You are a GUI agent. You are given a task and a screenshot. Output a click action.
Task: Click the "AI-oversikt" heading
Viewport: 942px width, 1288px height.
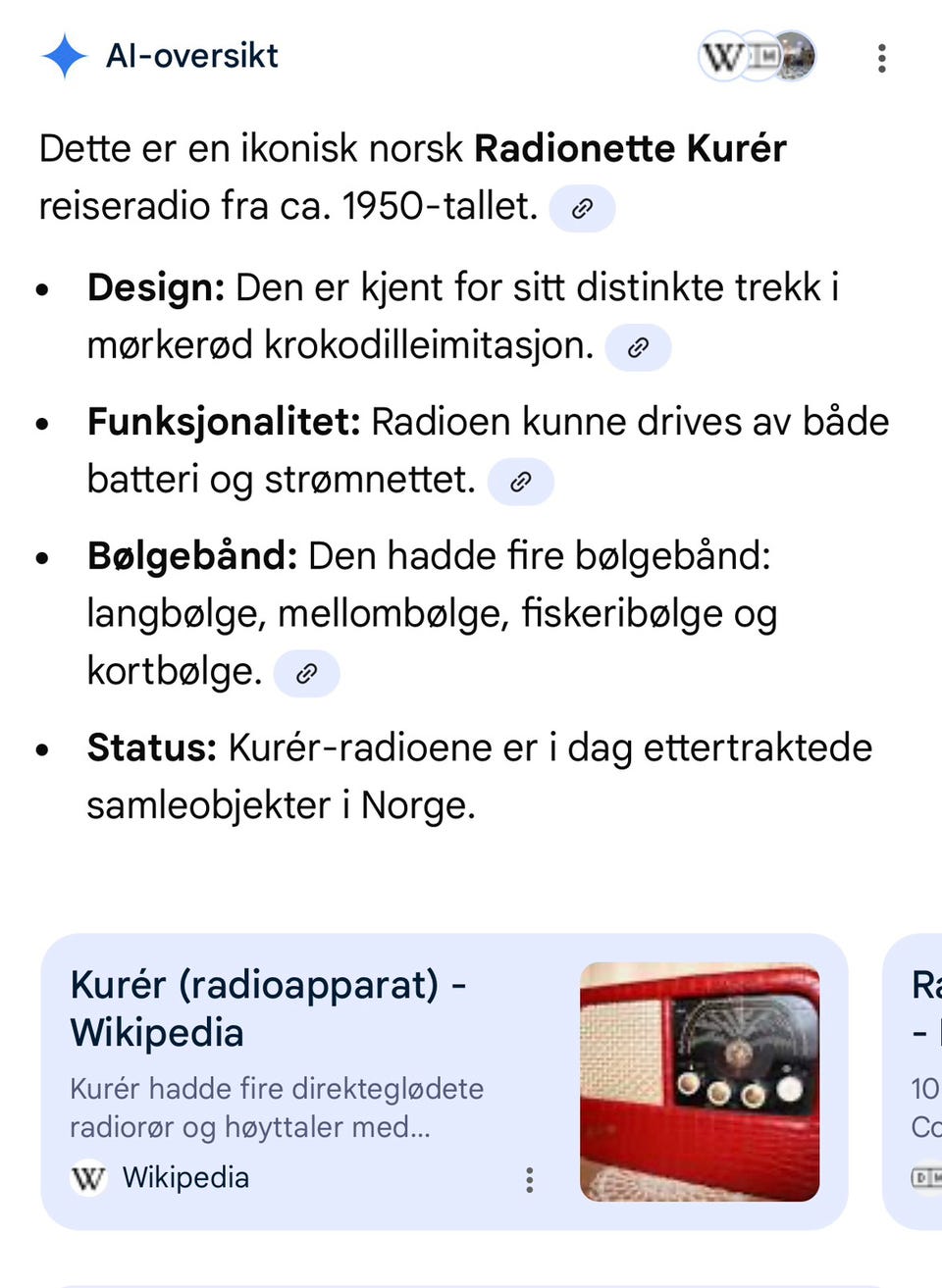point(192,56)
